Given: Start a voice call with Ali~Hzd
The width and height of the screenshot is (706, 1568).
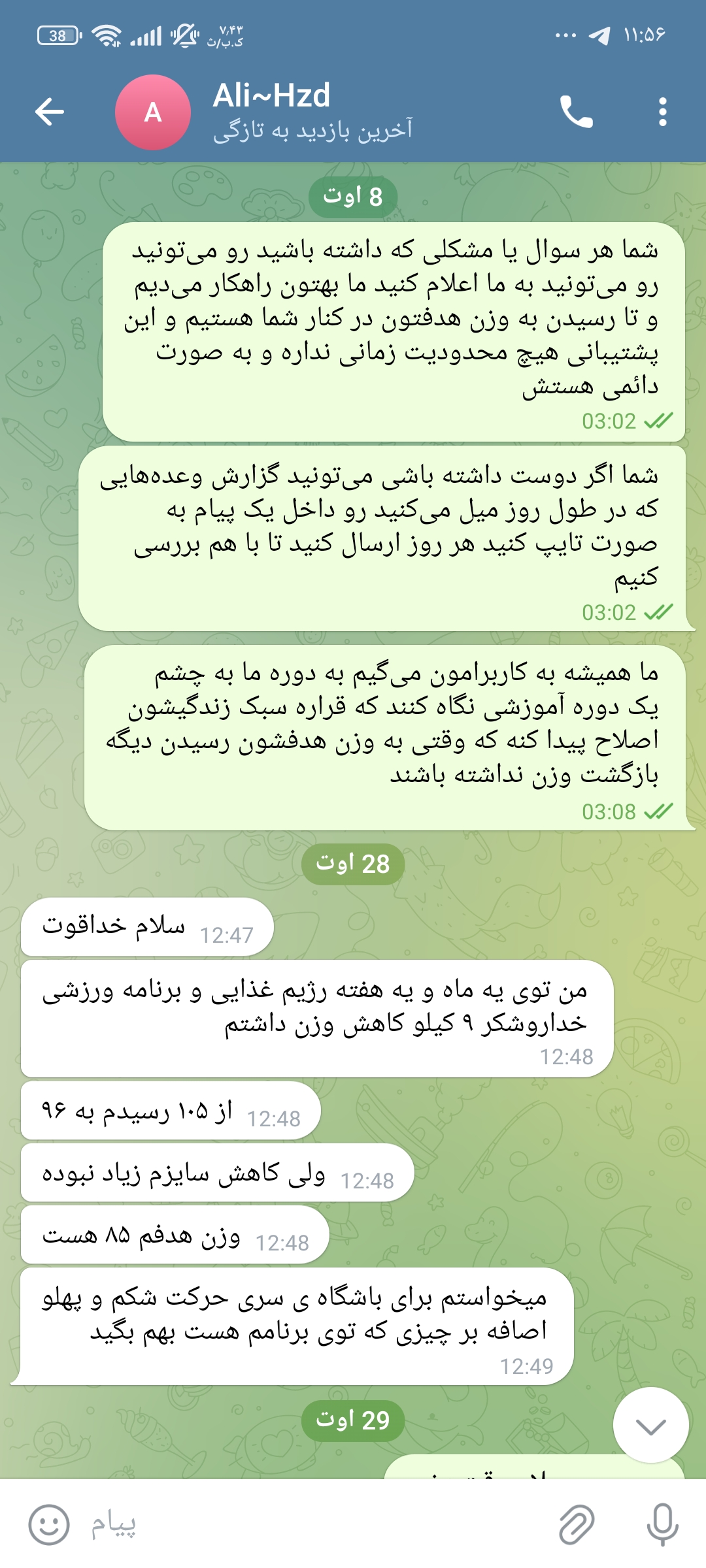Looking at the screenshot, I should (576, 112).
